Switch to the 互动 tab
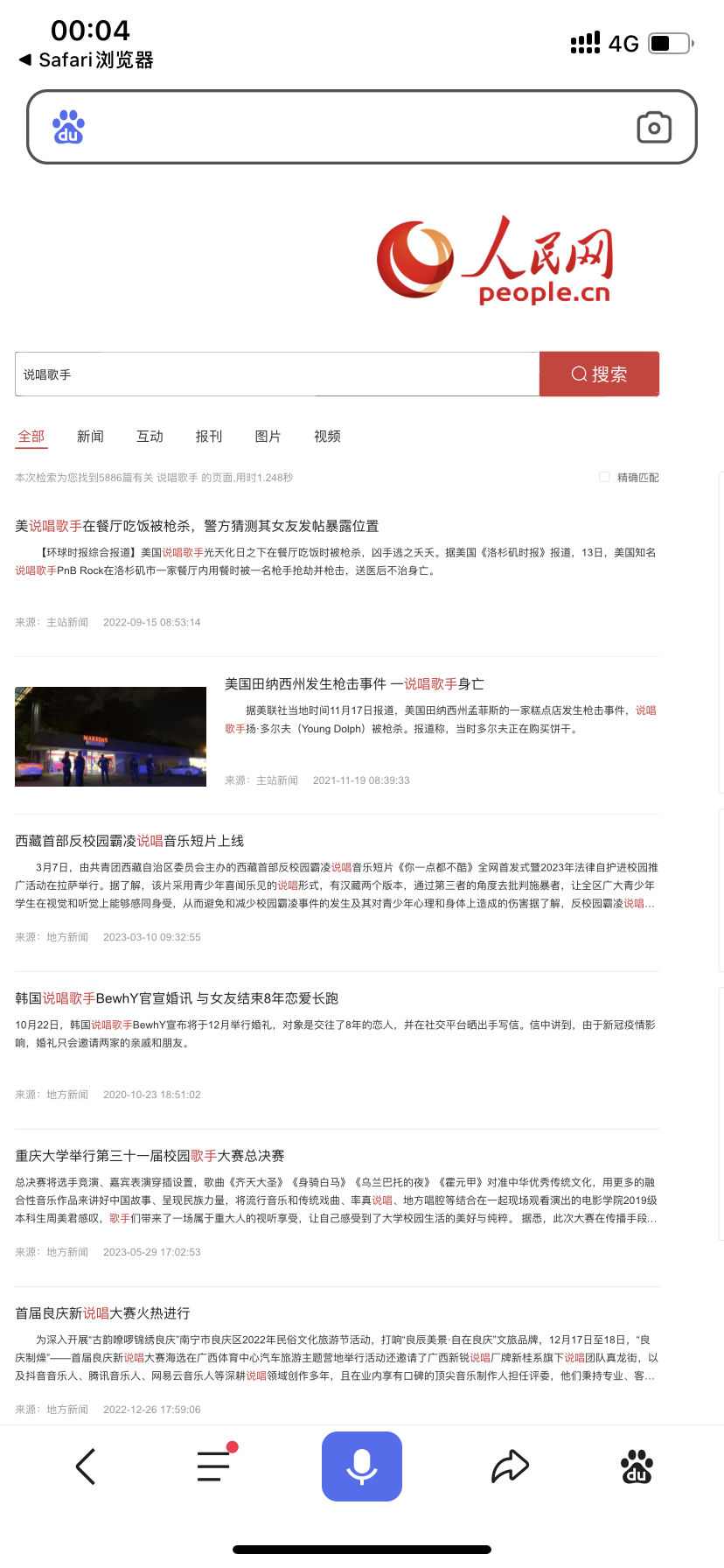This screenshot has height=1568, width=724. 150,436
